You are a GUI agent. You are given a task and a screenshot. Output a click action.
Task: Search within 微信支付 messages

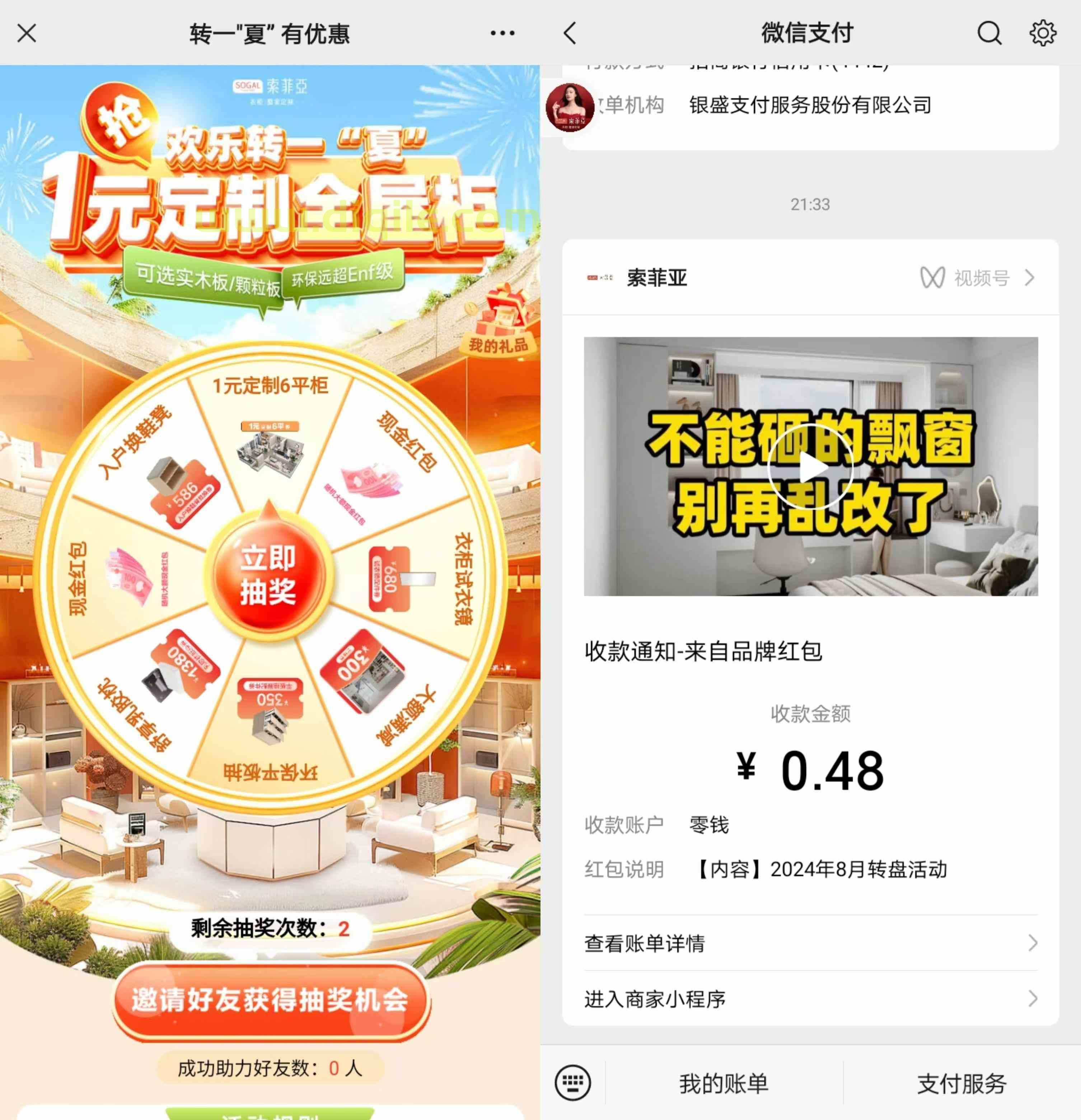[989, 33]
